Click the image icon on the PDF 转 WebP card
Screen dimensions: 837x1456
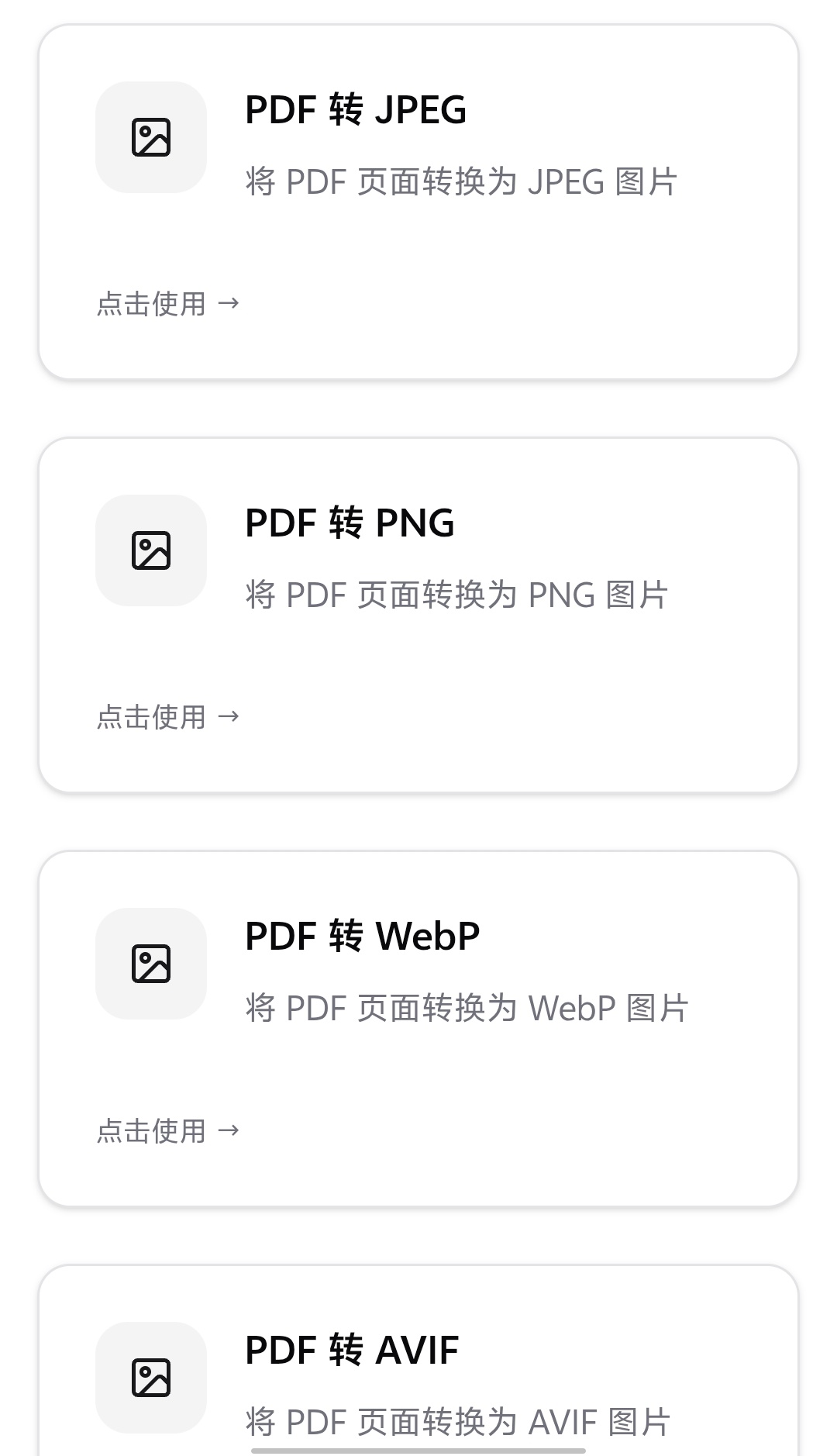tap(150, 963)
